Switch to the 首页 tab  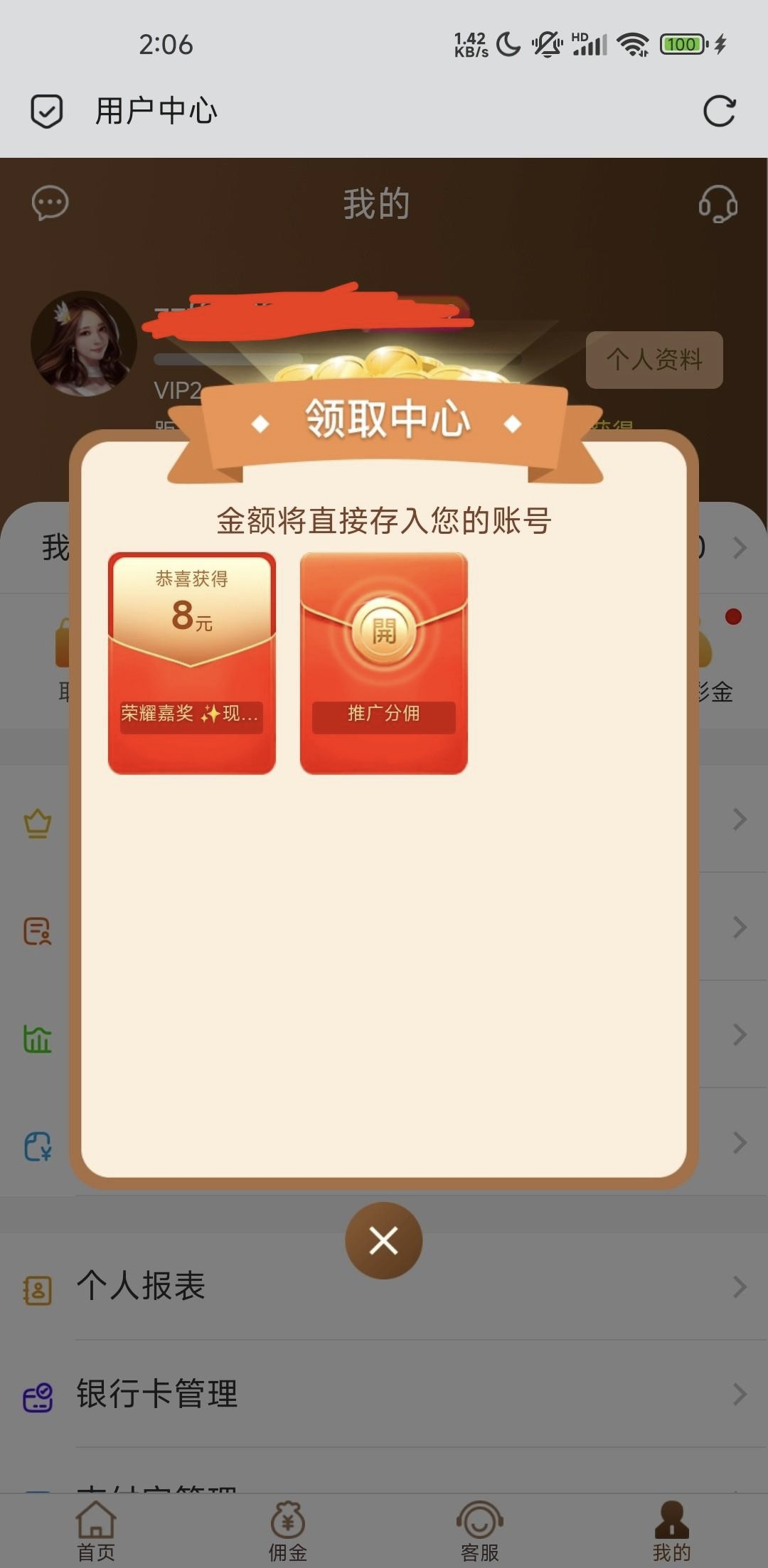96,1531
